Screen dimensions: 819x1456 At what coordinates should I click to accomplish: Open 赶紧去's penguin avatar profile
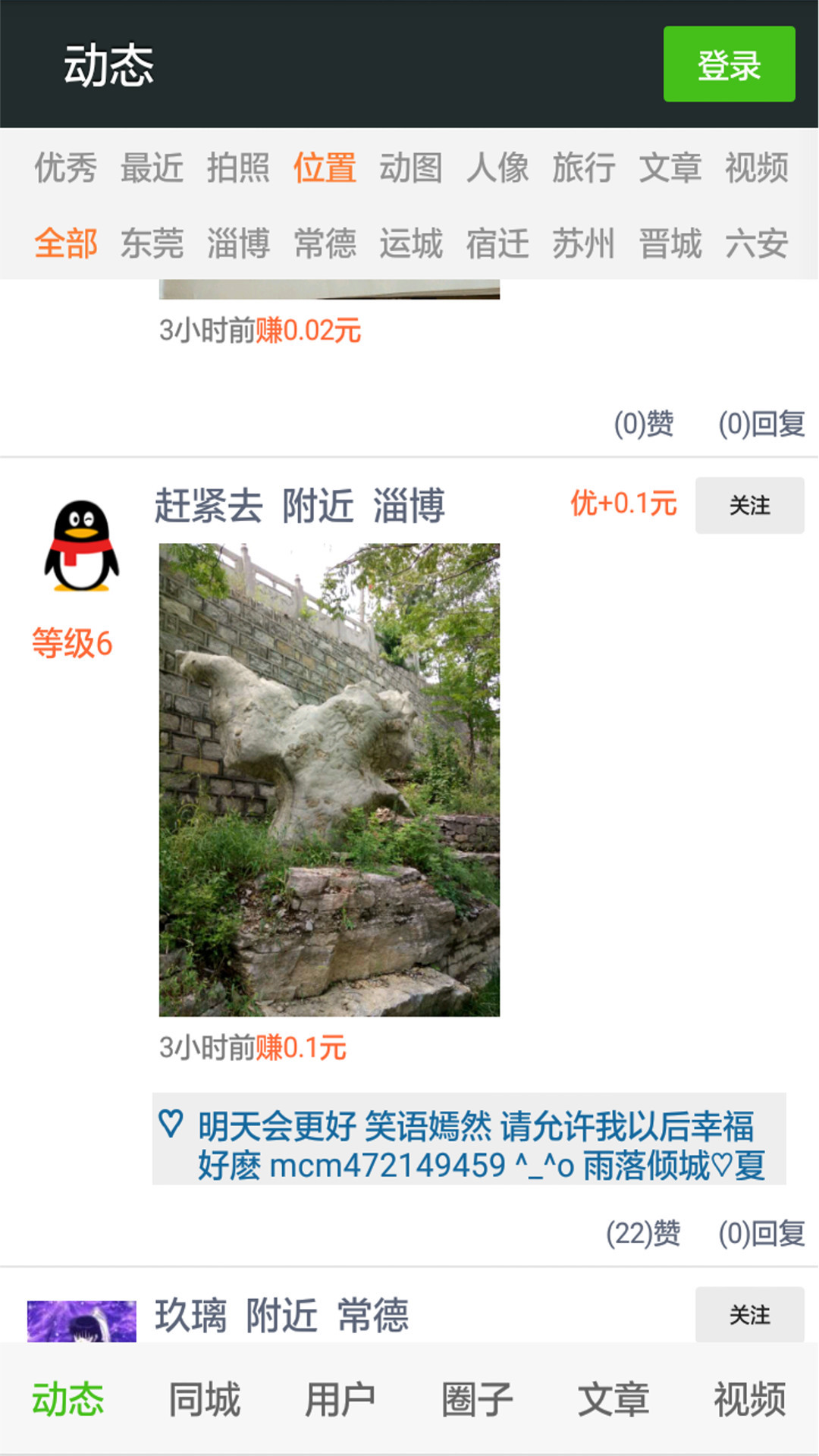pos(81,546)
